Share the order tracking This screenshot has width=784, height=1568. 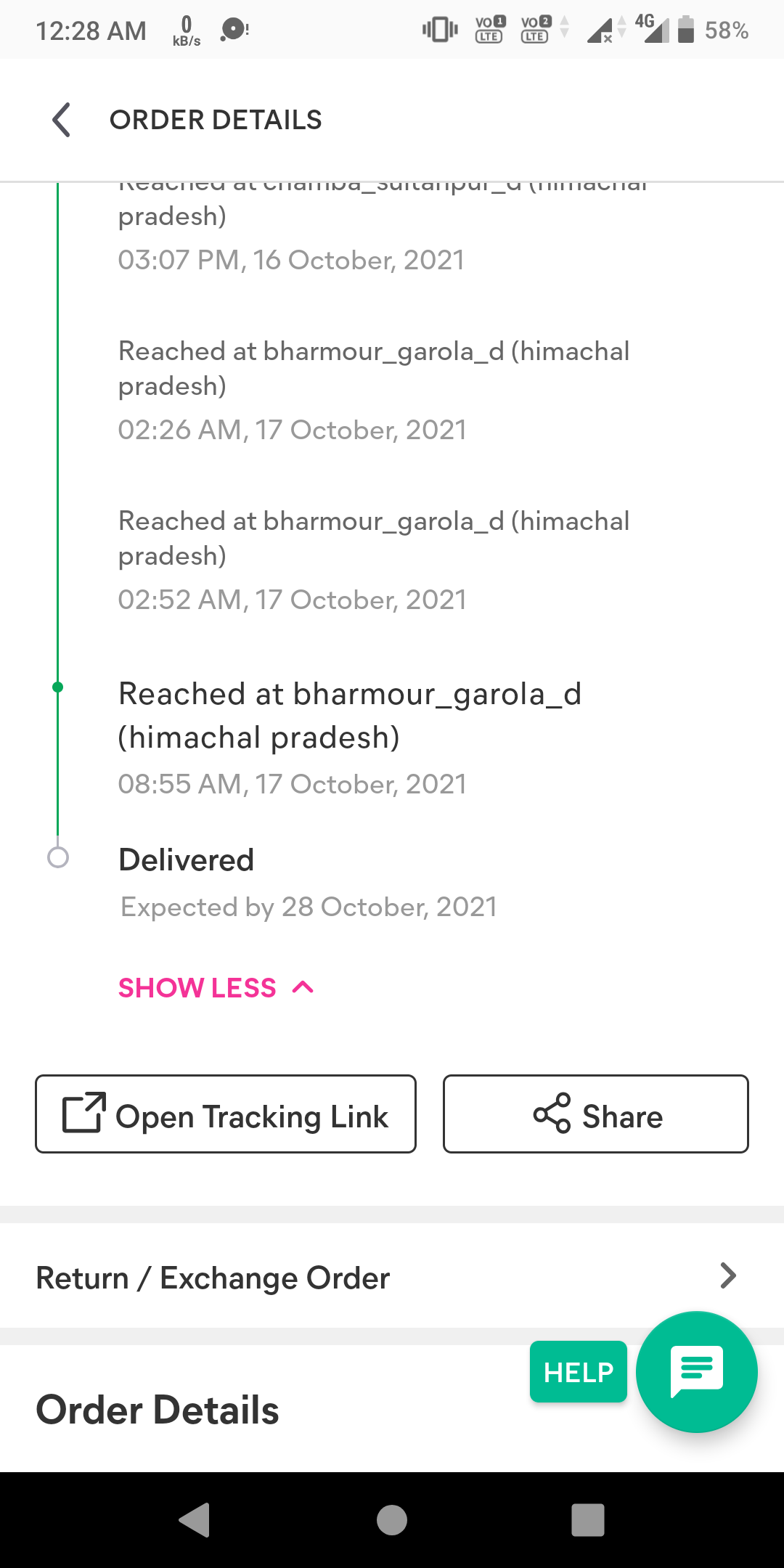click(596, 1114)
